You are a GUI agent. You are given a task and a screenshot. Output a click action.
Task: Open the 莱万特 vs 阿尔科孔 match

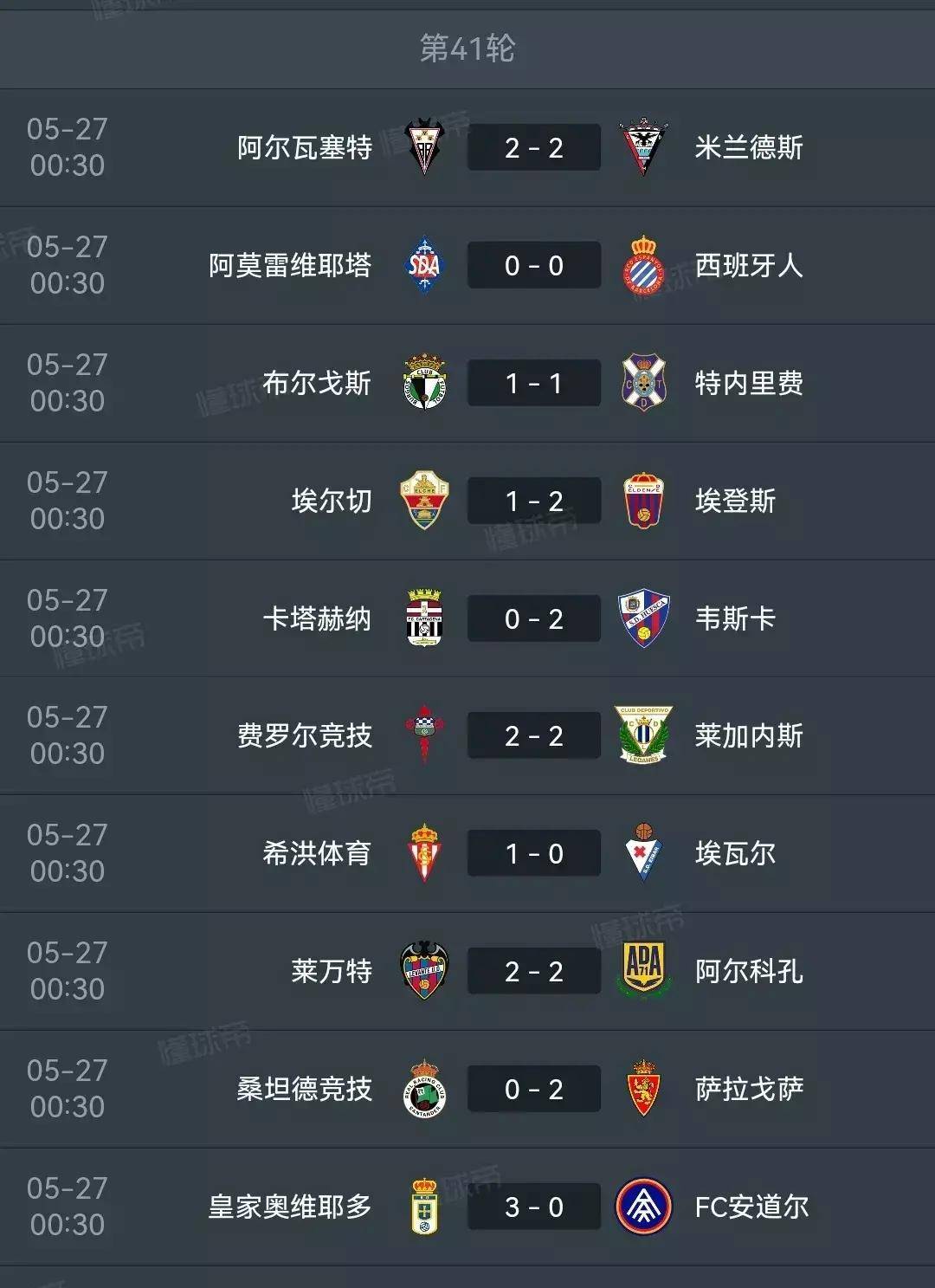pos(533,971)
